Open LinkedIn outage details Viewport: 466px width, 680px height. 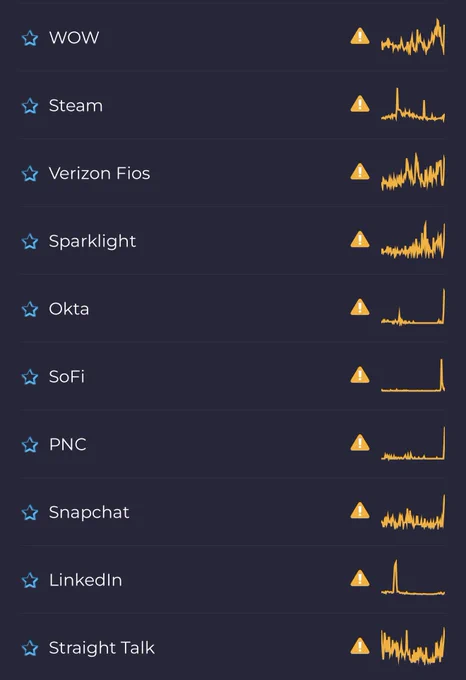233,580
